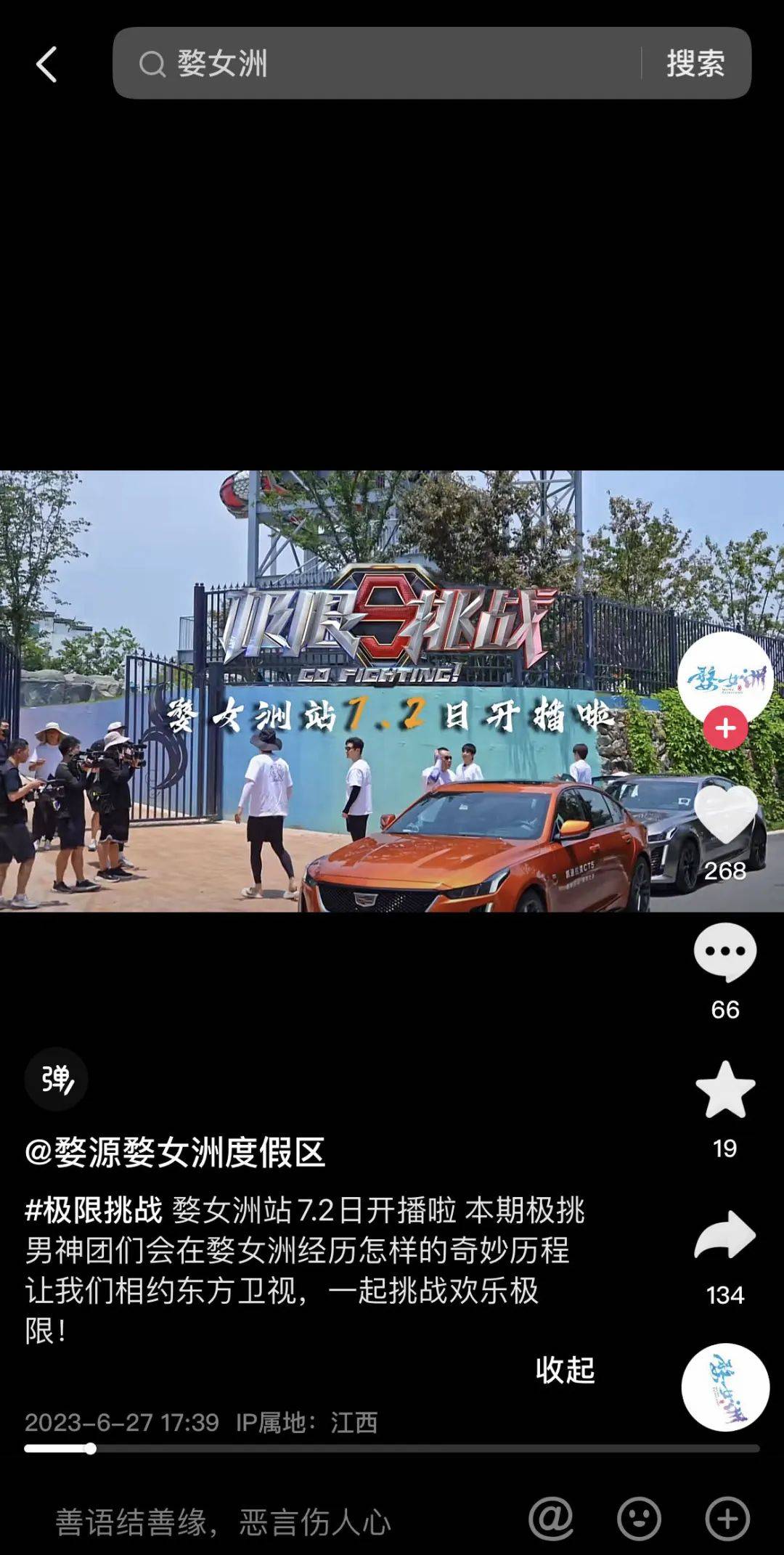Open the comments bubble
Image resolution: width=784 pixels, height=1555 pixels.
[x=725, y=952]
